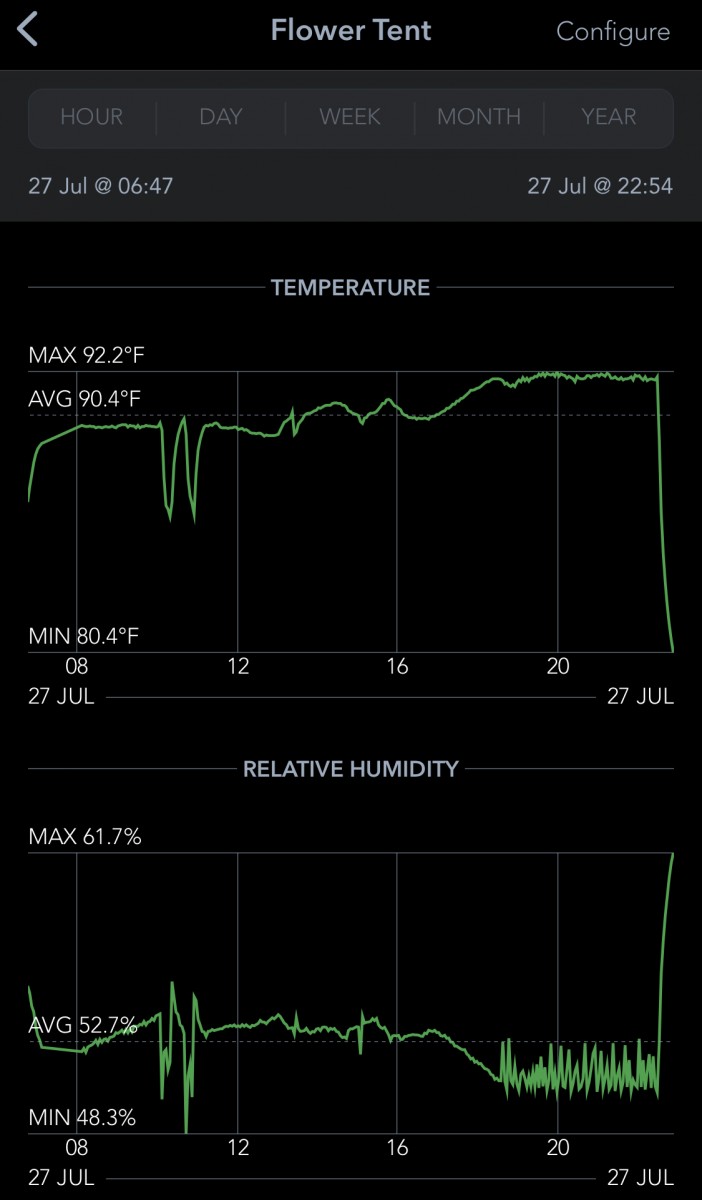Switch to the HOUR time range
Image resolution: width=702 pixels, height=1200 pixels.
point(92,117)
